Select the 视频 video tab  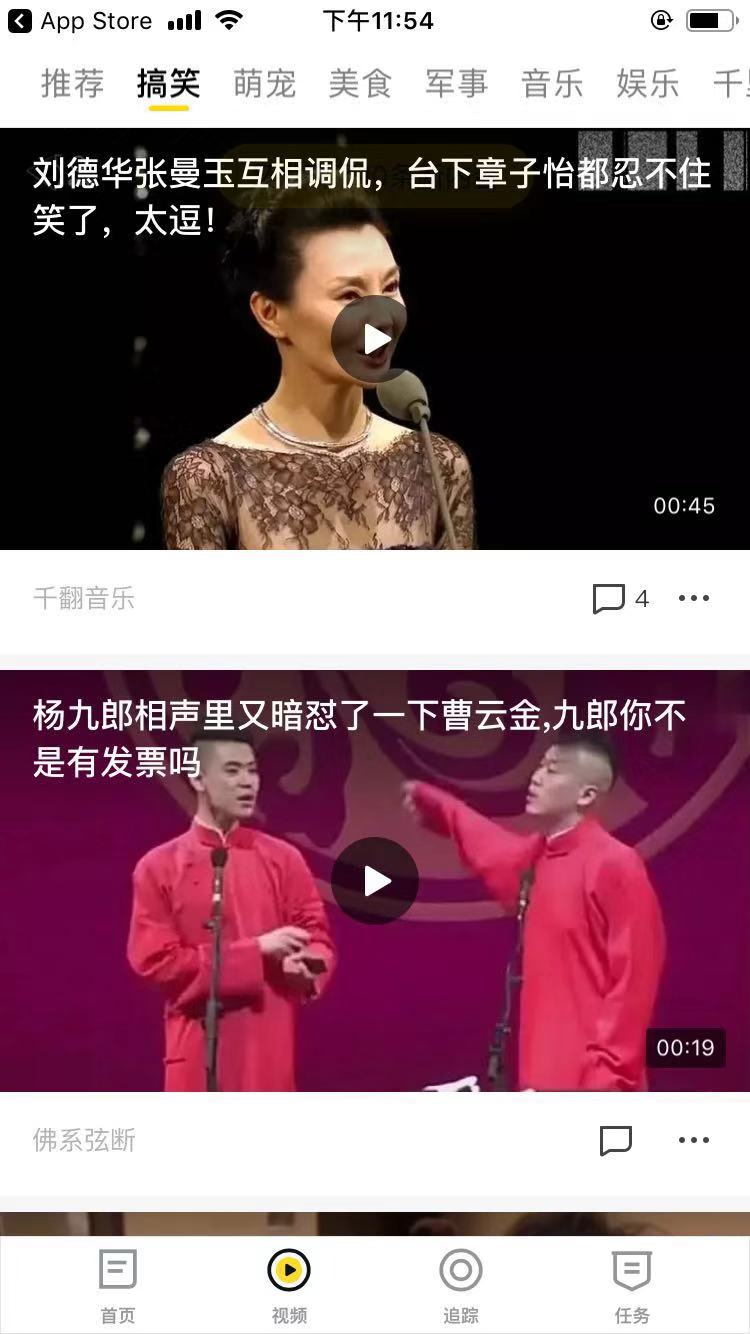click(x=289, y=1285)
